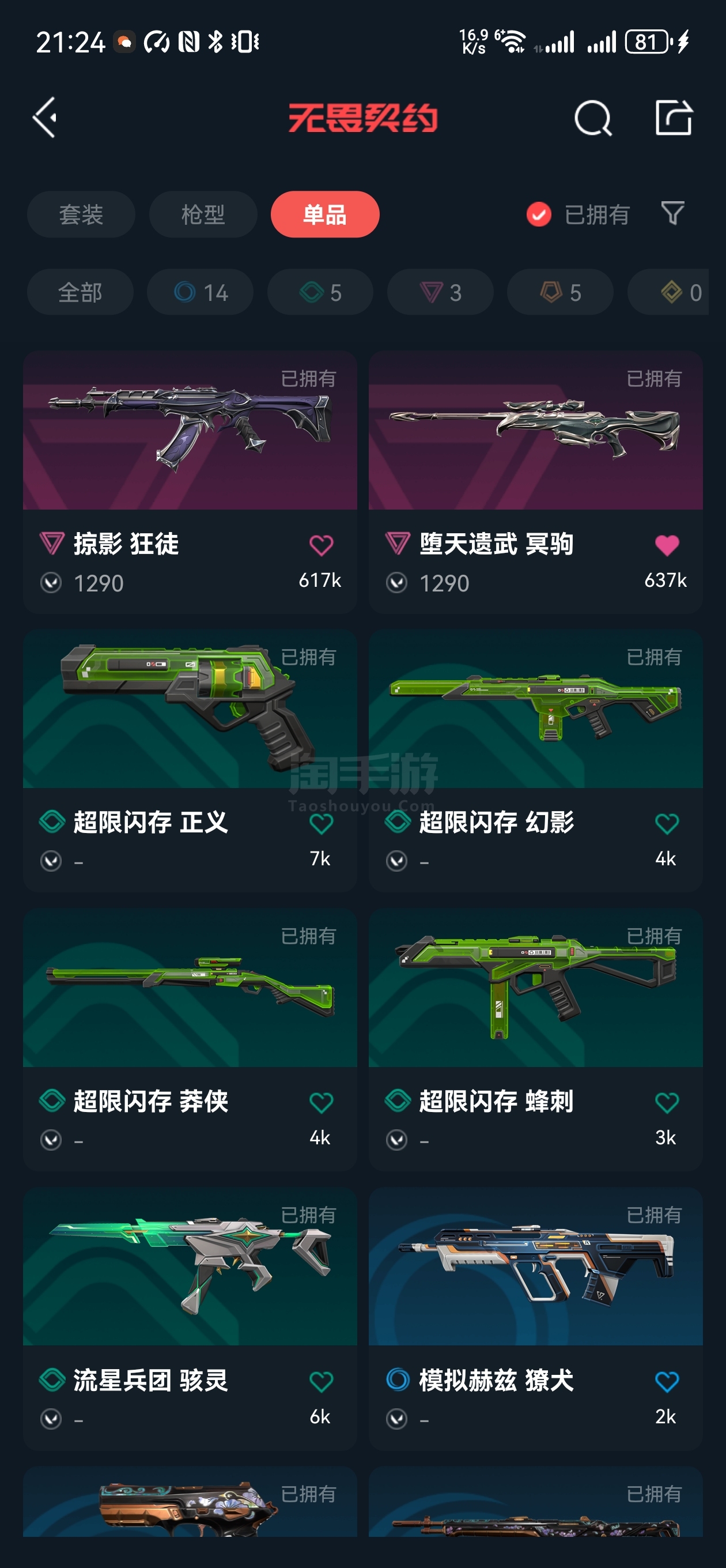Switch to the 枪型 tab
The image size is (726, 1568).
[x=203, y=214]
